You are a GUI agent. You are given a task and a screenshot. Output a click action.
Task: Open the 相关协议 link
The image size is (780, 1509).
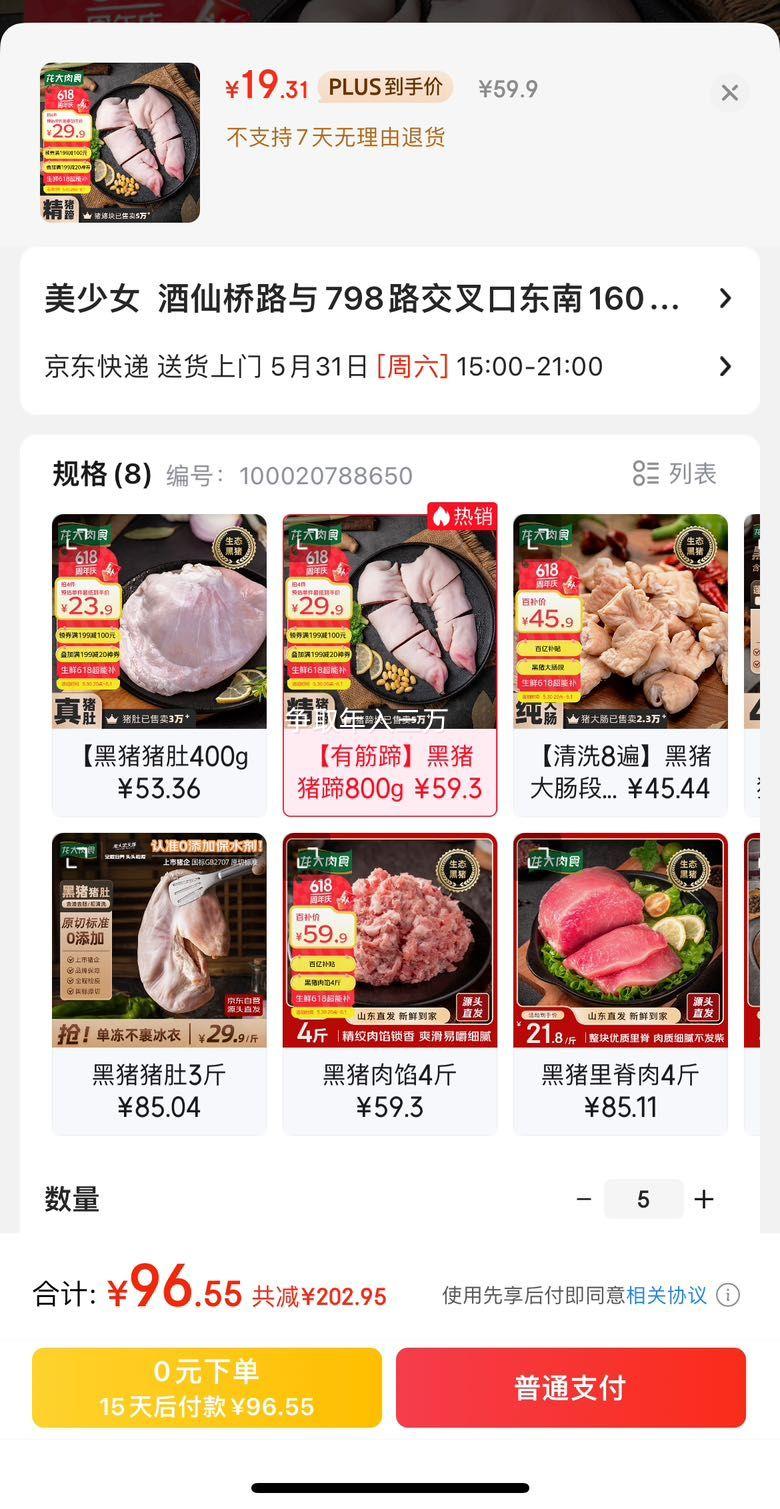[666, 1296]
